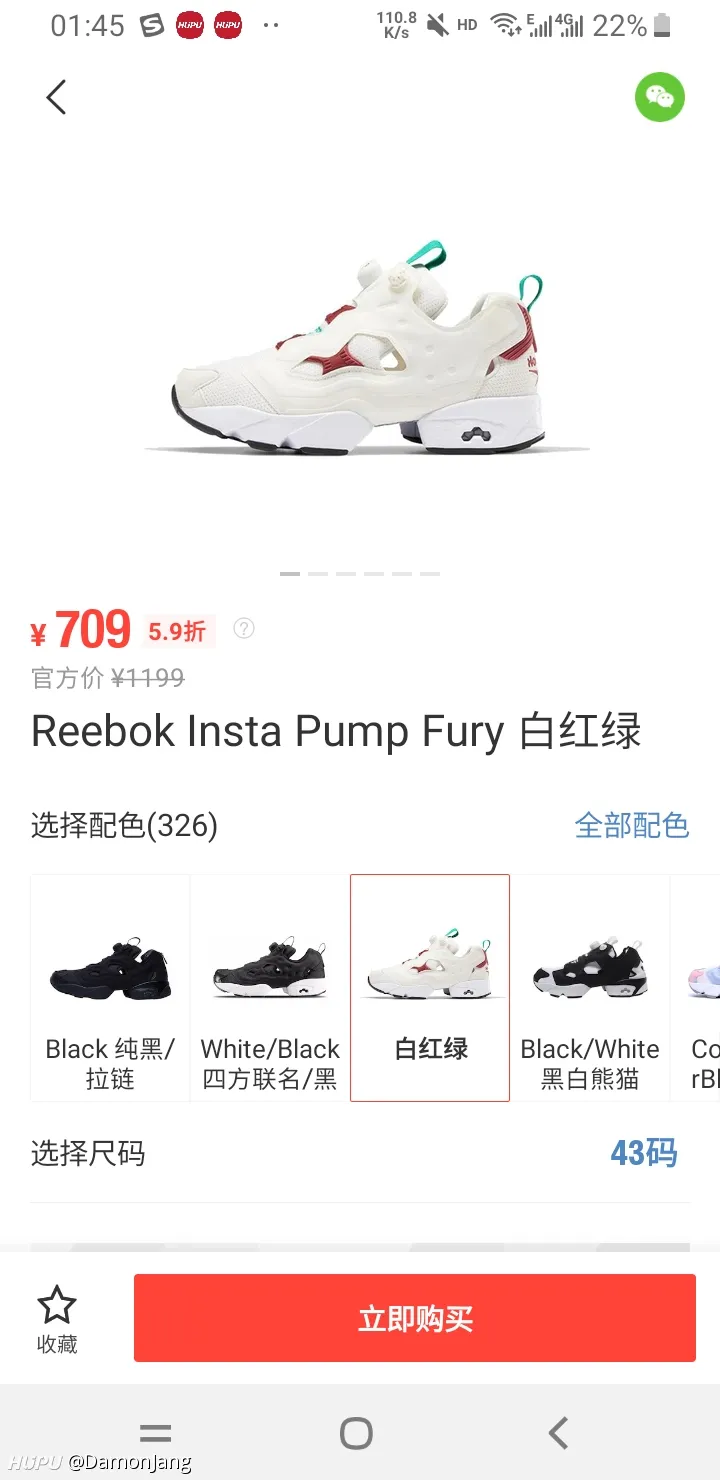This screenshot has height=1480, width=720.
Task: Select the Black 纯黑/拉链 colorway
Action: click(x=110, y=988)
